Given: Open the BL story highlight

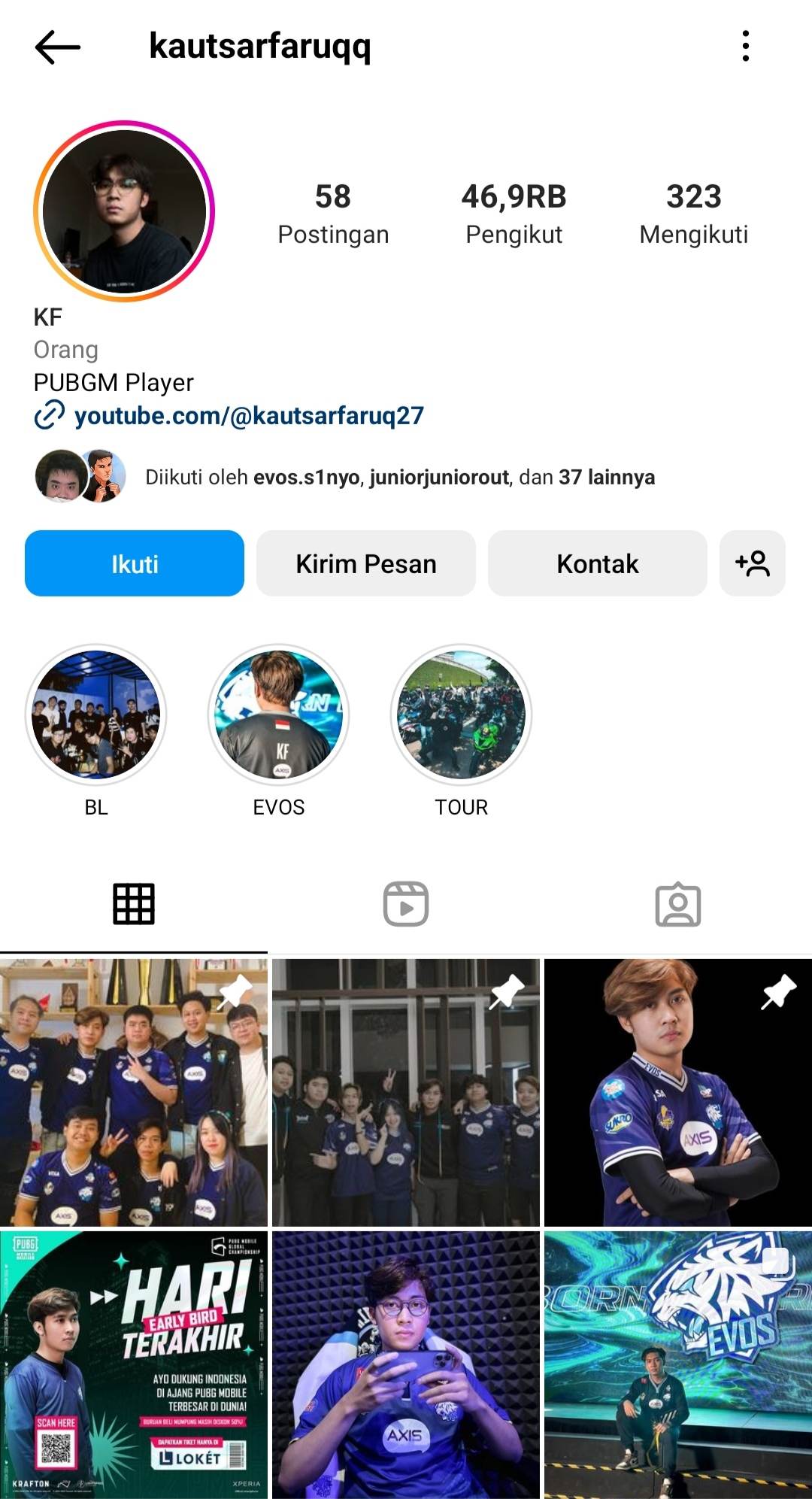Looking at the screenshot, I should (96, 715).
